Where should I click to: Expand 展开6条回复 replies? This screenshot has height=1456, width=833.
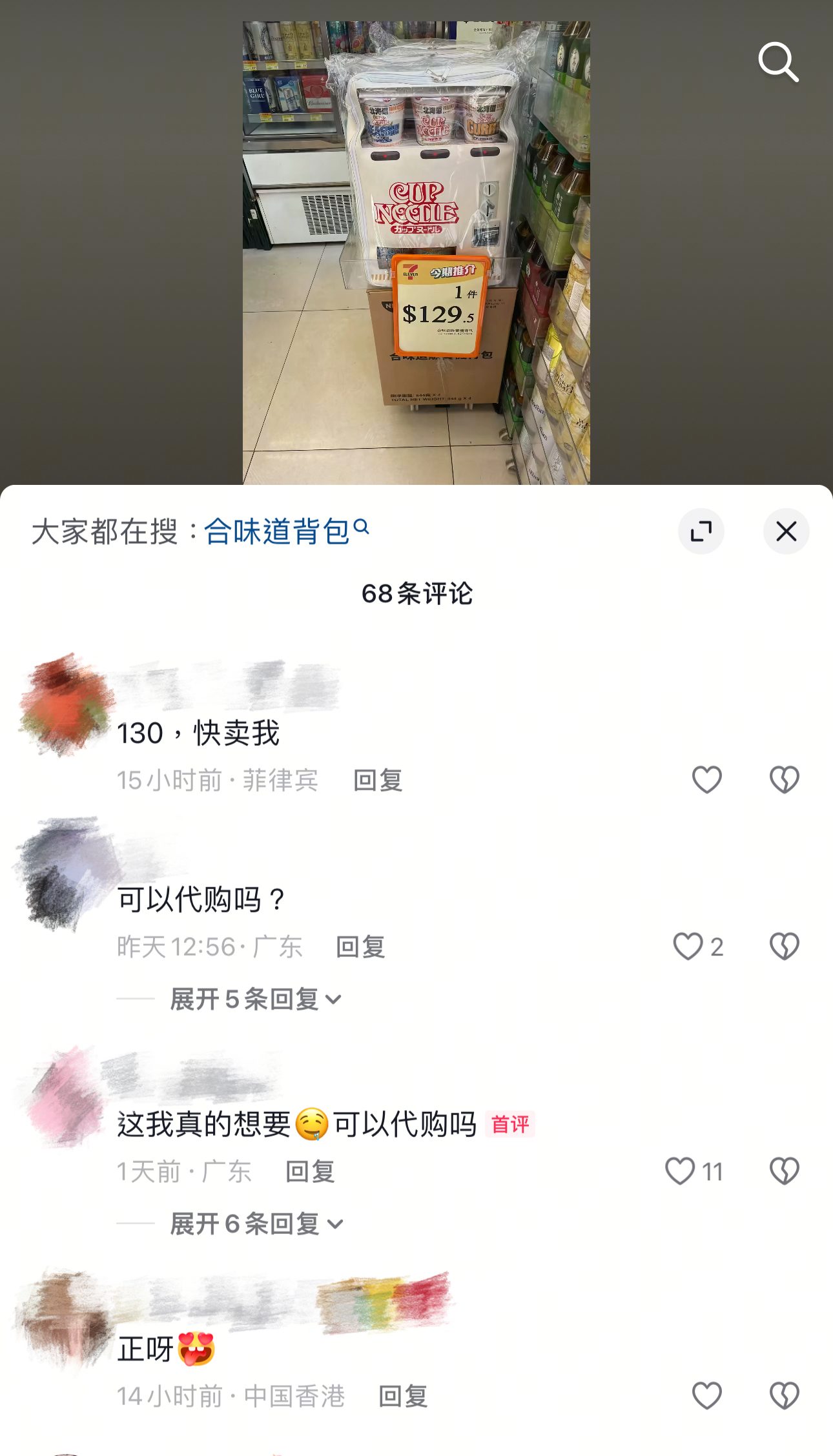tap(256, 1224)
